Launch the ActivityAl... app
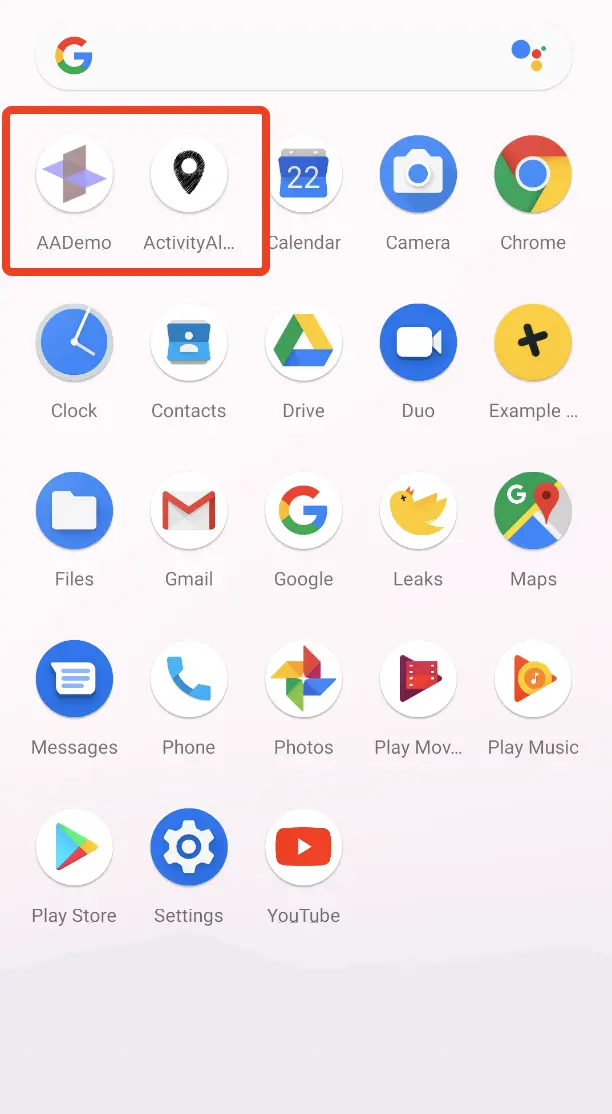 [189, 175]
